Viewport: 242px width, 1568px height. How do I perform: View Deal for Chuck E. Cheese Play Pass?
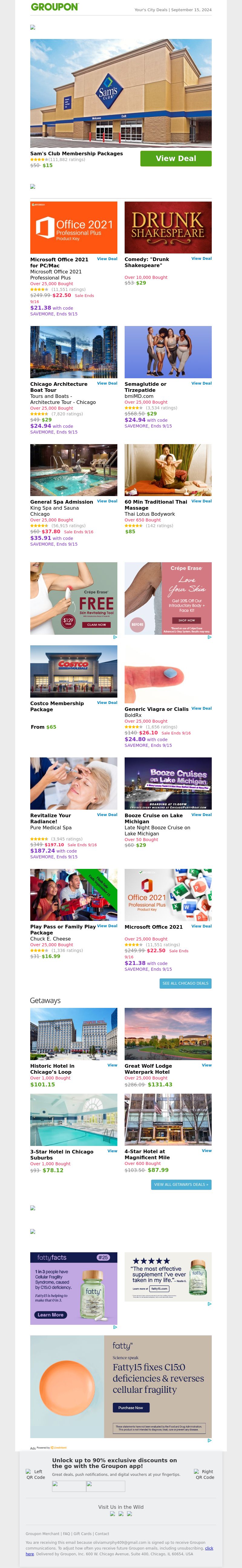coord(107,926)
